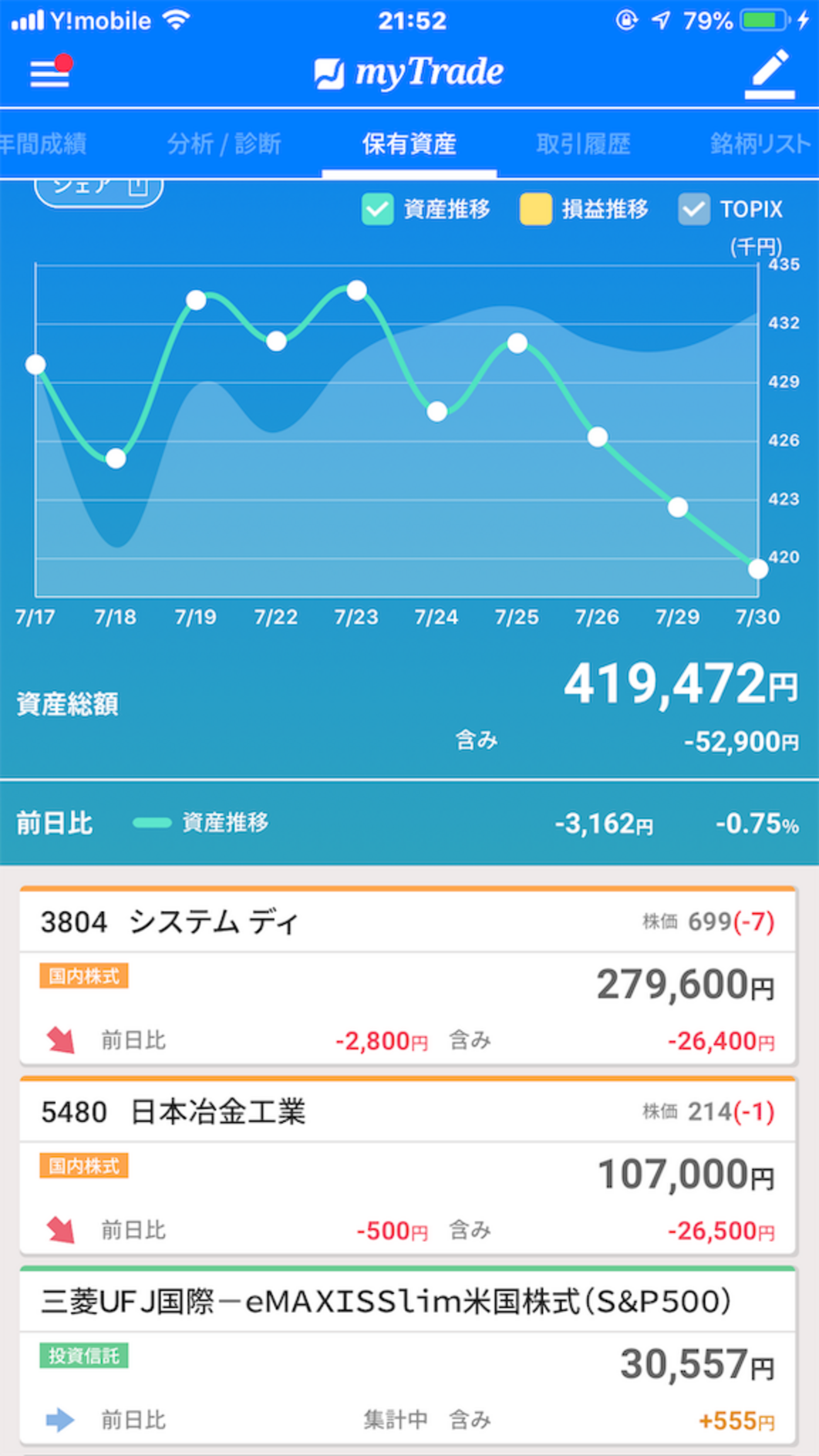Go to the 銘柄リスト tab
The height and width of the screenshot is (1456, 819).
(x=759, y=144)
